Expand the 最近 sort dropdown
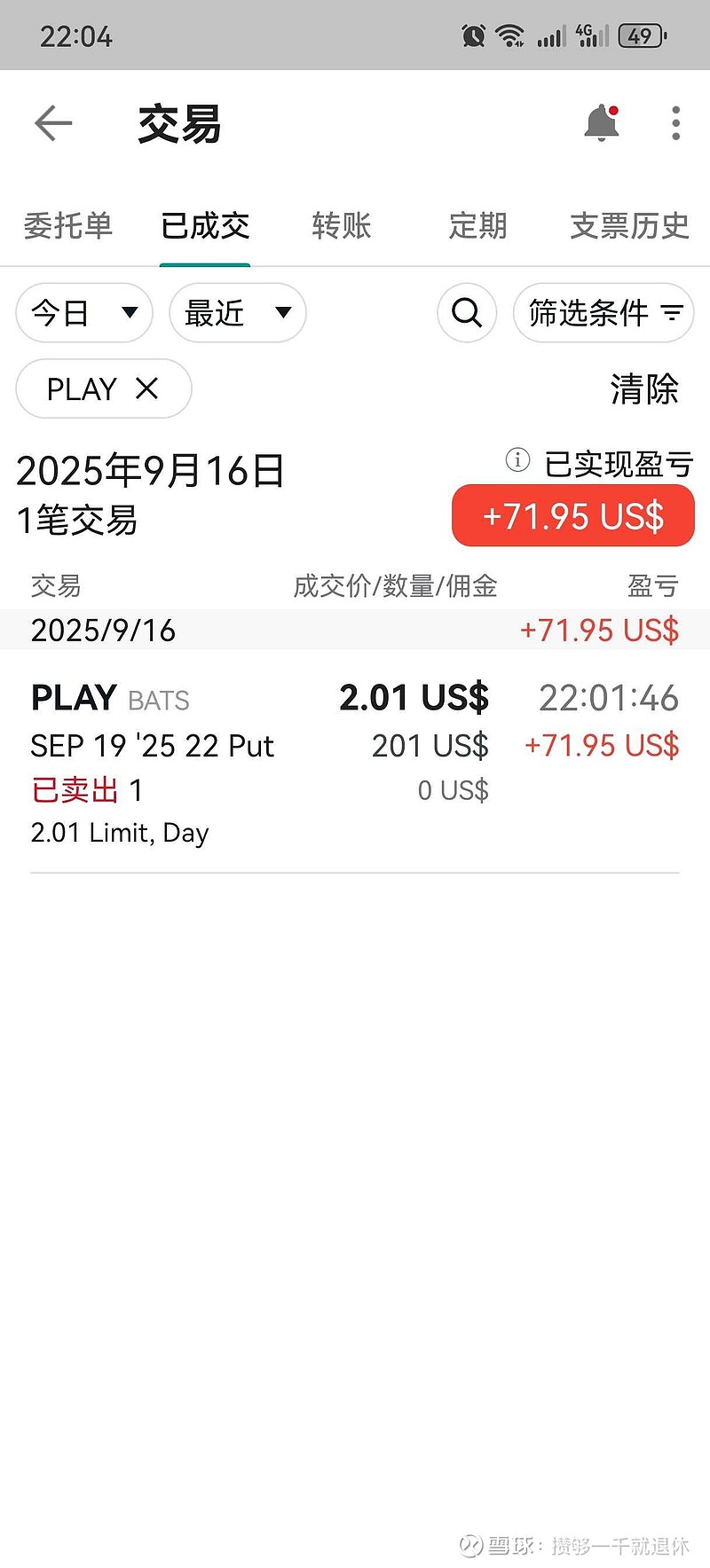The width and height of the screenshot is (710, 1568). pyautogui.click(x=237, y=312)
